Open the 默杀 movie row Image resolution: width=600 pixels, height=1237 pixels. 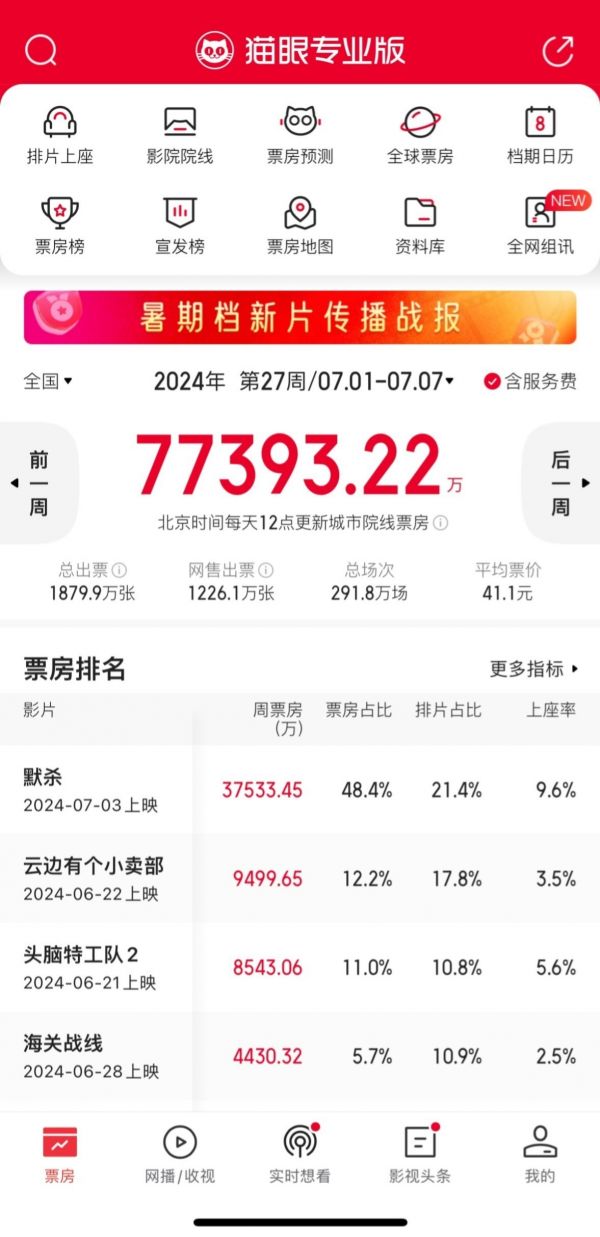point(300,789)
